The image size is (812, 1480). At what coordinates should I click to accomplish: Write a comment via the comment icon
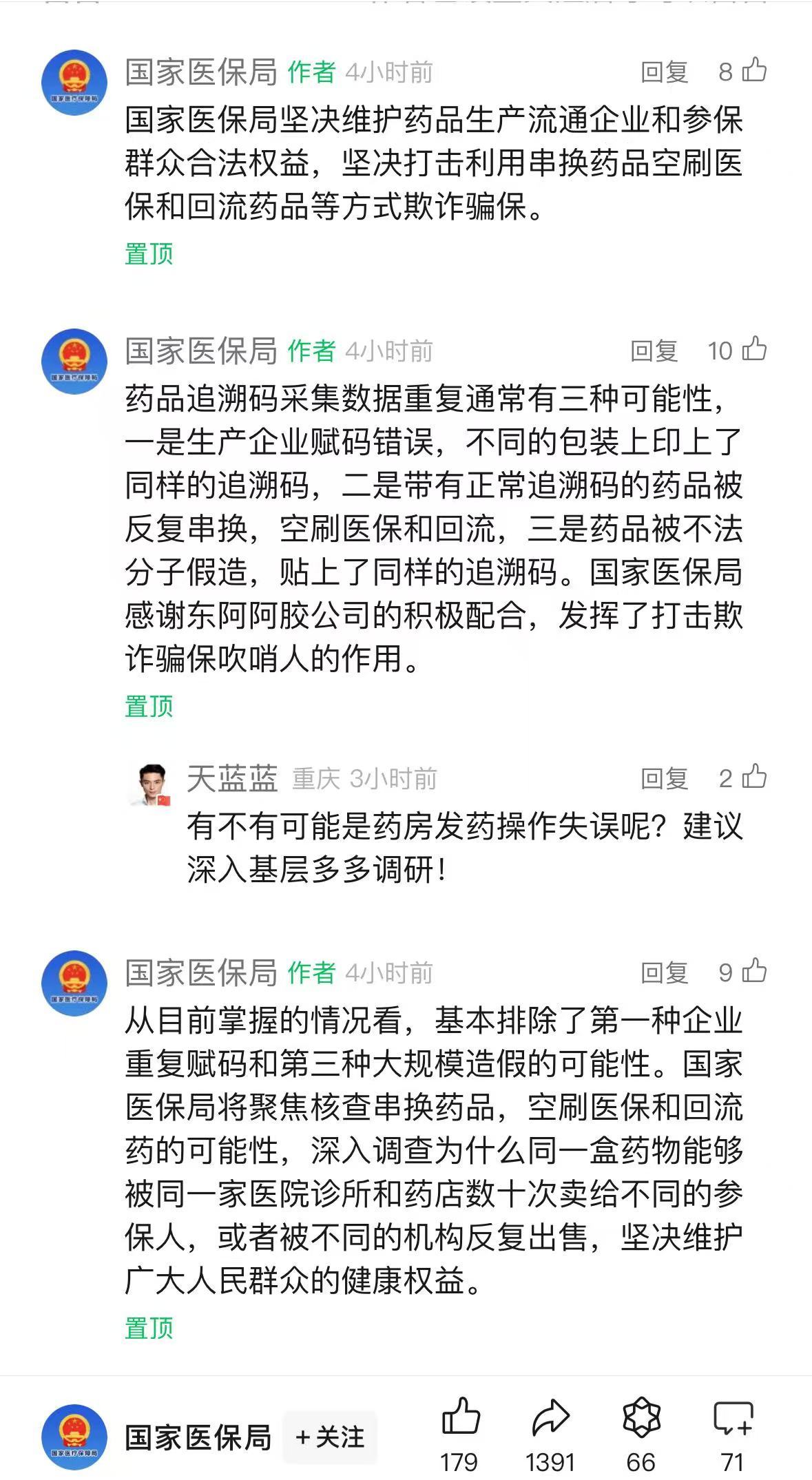[733, 1419]
